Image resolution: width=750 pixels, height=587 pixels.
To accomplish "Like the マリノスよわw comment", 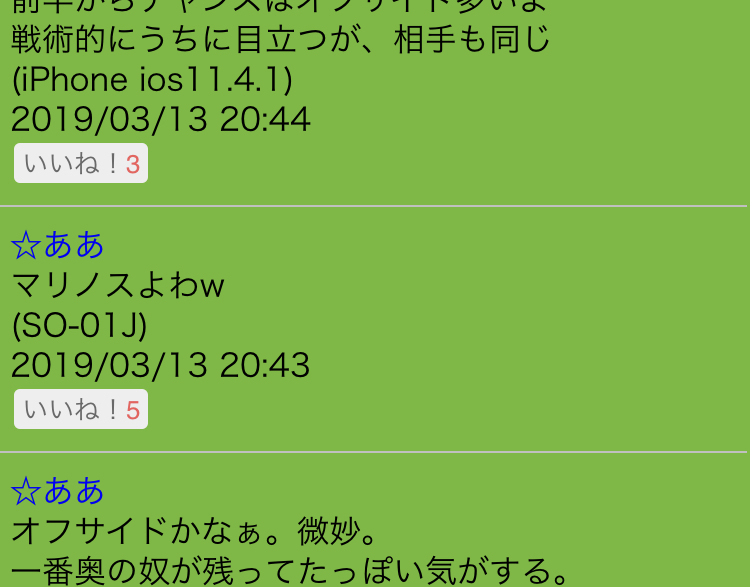I will tap(80, 410).
